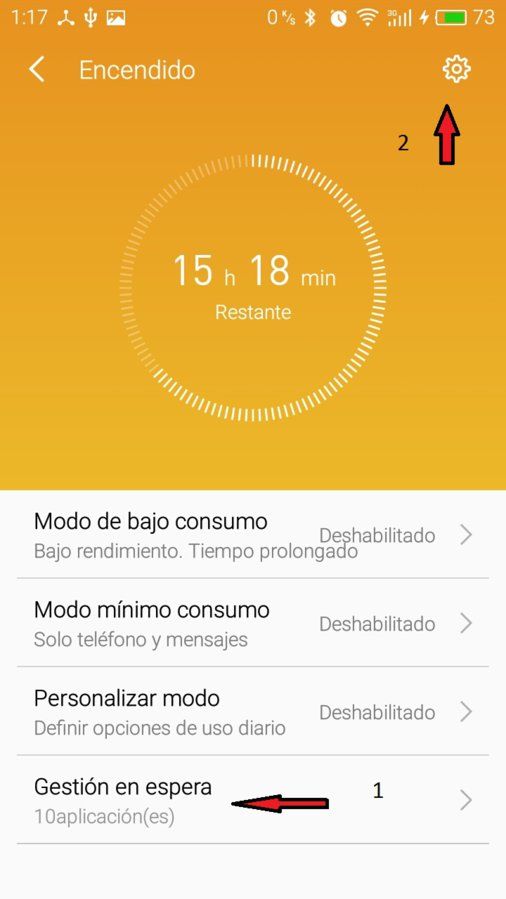This screenshot has height=899, width=506.
Task: Open the settings gear icon
Action: click(456, 69)
